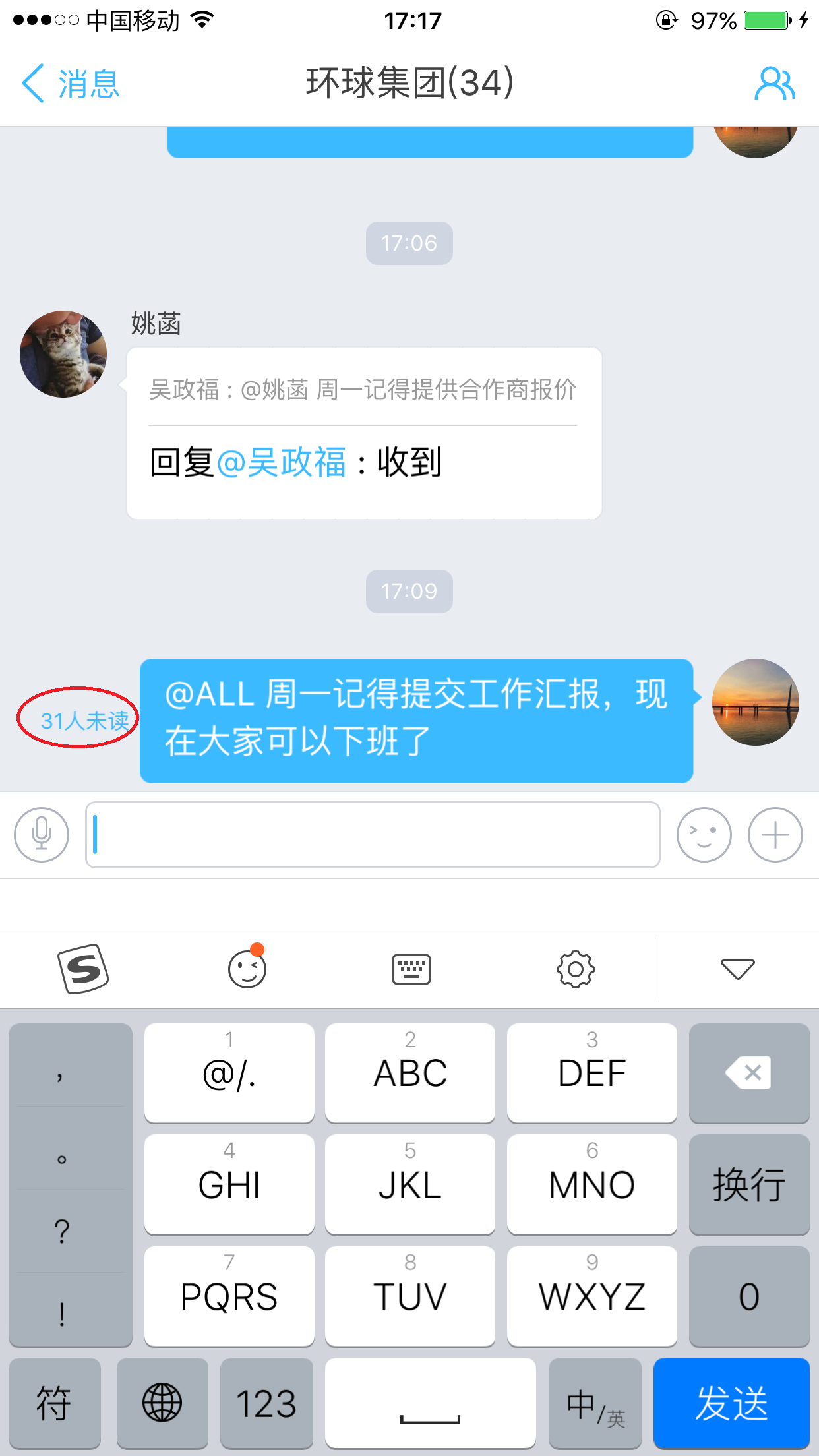This screenshot has width=819, height=1456.
Task: Focus the message text field
Action: coord(373,834)
